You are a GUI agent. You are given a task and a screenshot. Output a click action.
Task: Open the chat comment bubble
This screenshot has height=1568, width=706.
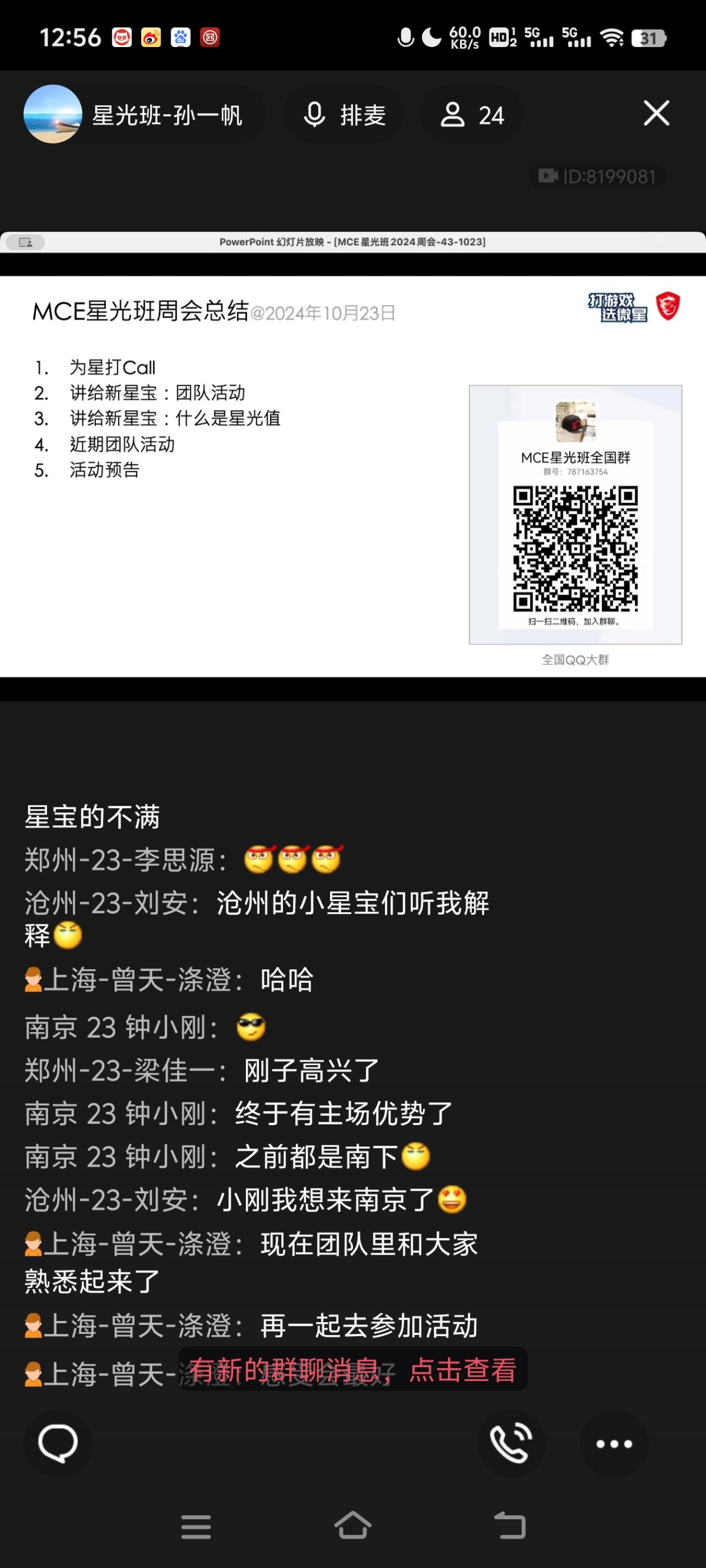coord(58,1443)
